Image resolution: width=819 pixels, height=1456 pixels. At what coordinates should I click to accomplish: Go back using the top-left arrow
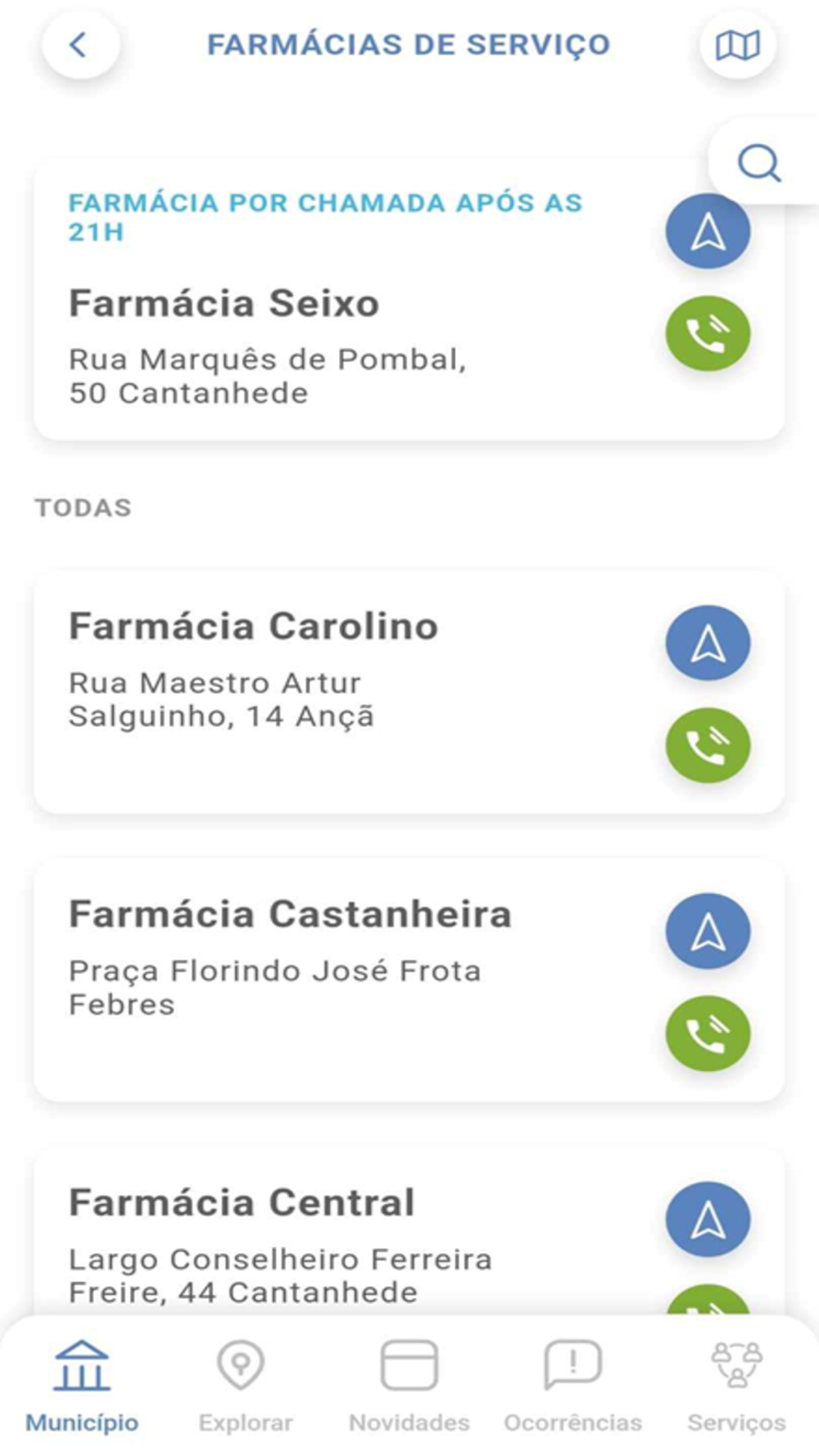[x=79, y=44]
